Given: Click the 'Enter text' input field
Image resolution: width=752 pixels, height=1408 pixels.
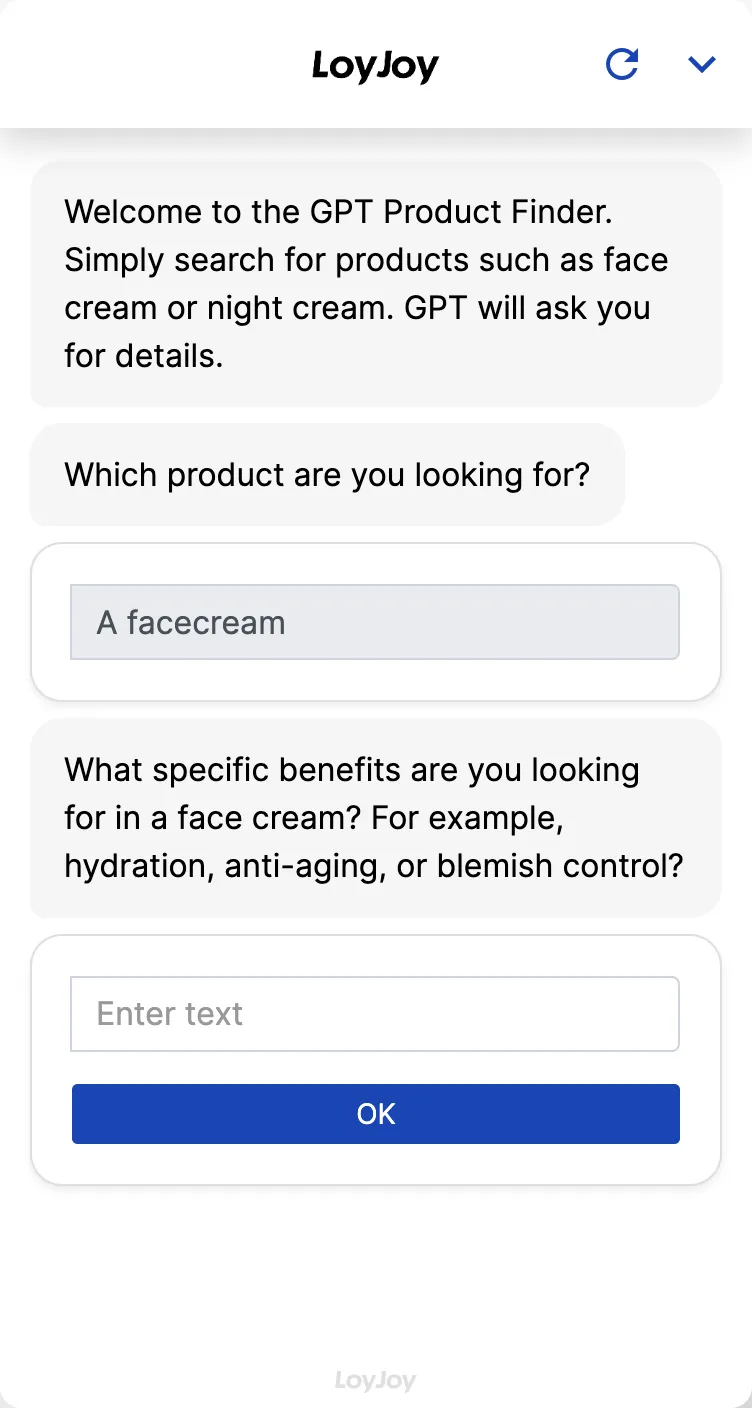Looking at the screenshot, I should pyautogui.click(x=374, y=1013).
